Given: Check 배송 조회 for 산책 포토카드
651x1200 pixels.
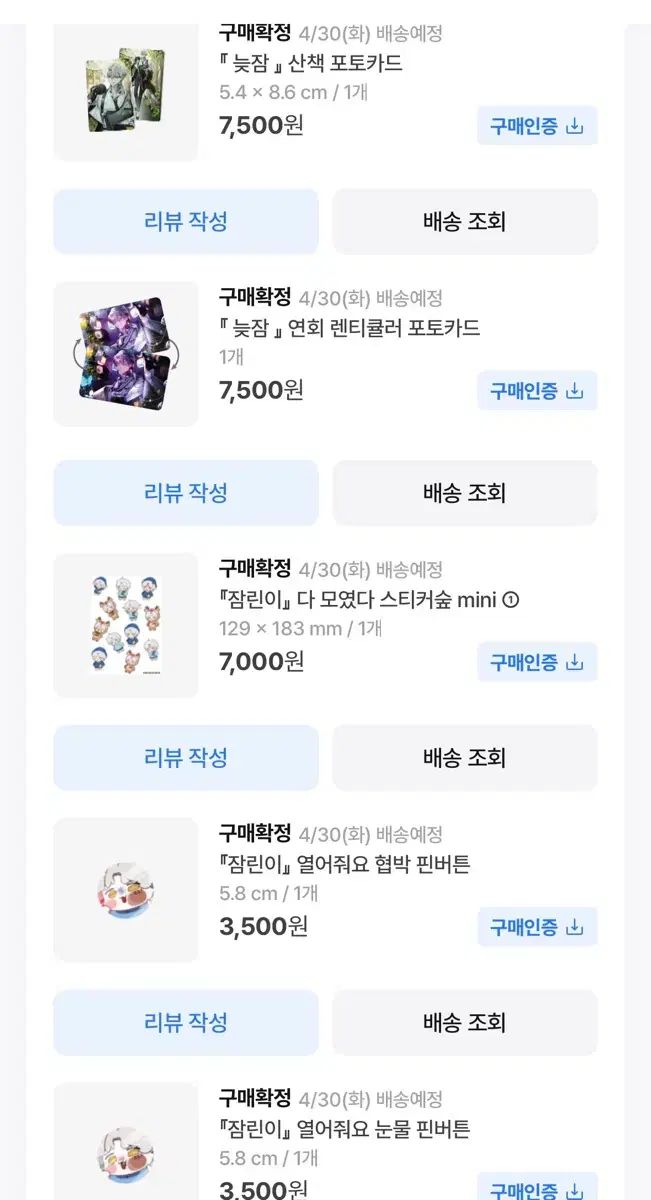Looking at the screenshot, I should point(464,221).
